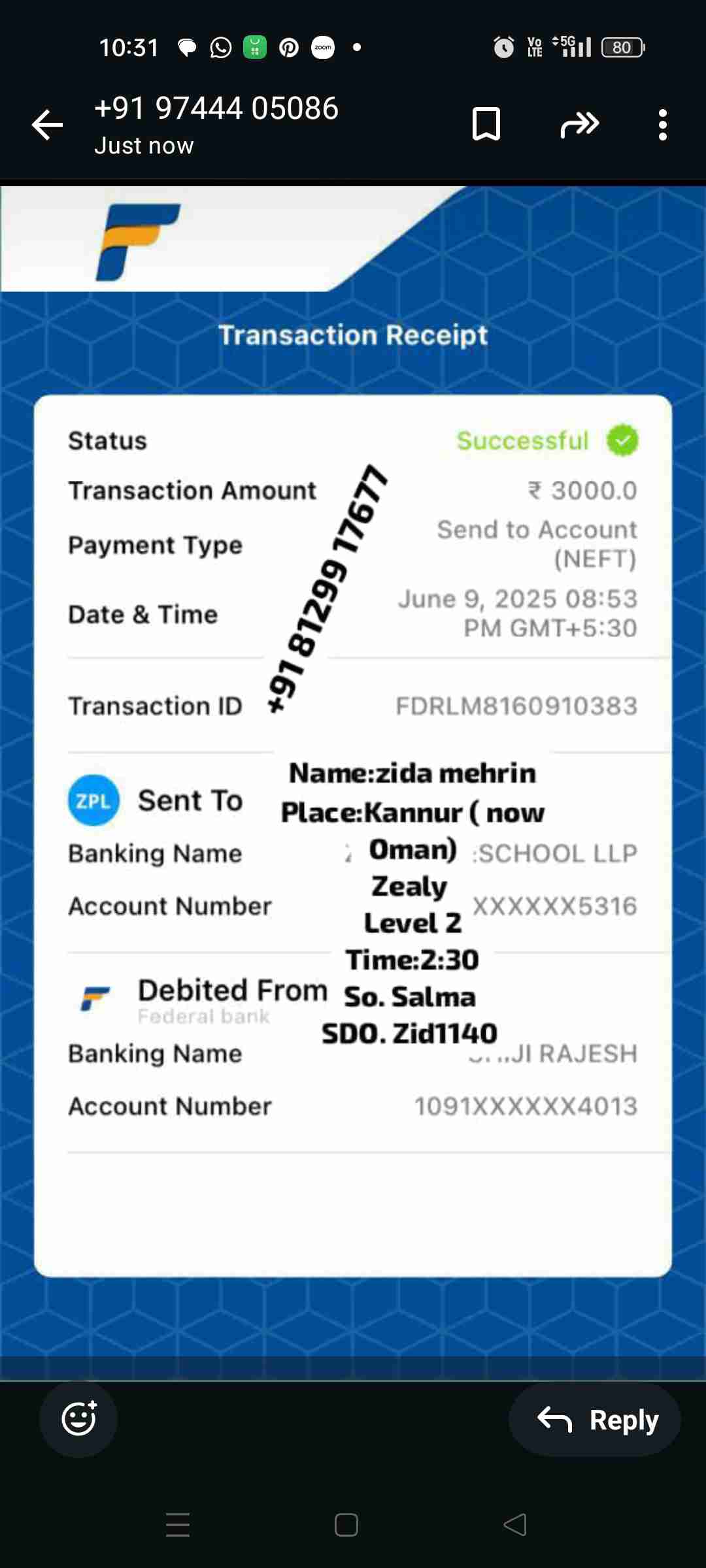Bookmark this received image
Viewport: 706px width, 1568px height.
click(x=486, y=124)
